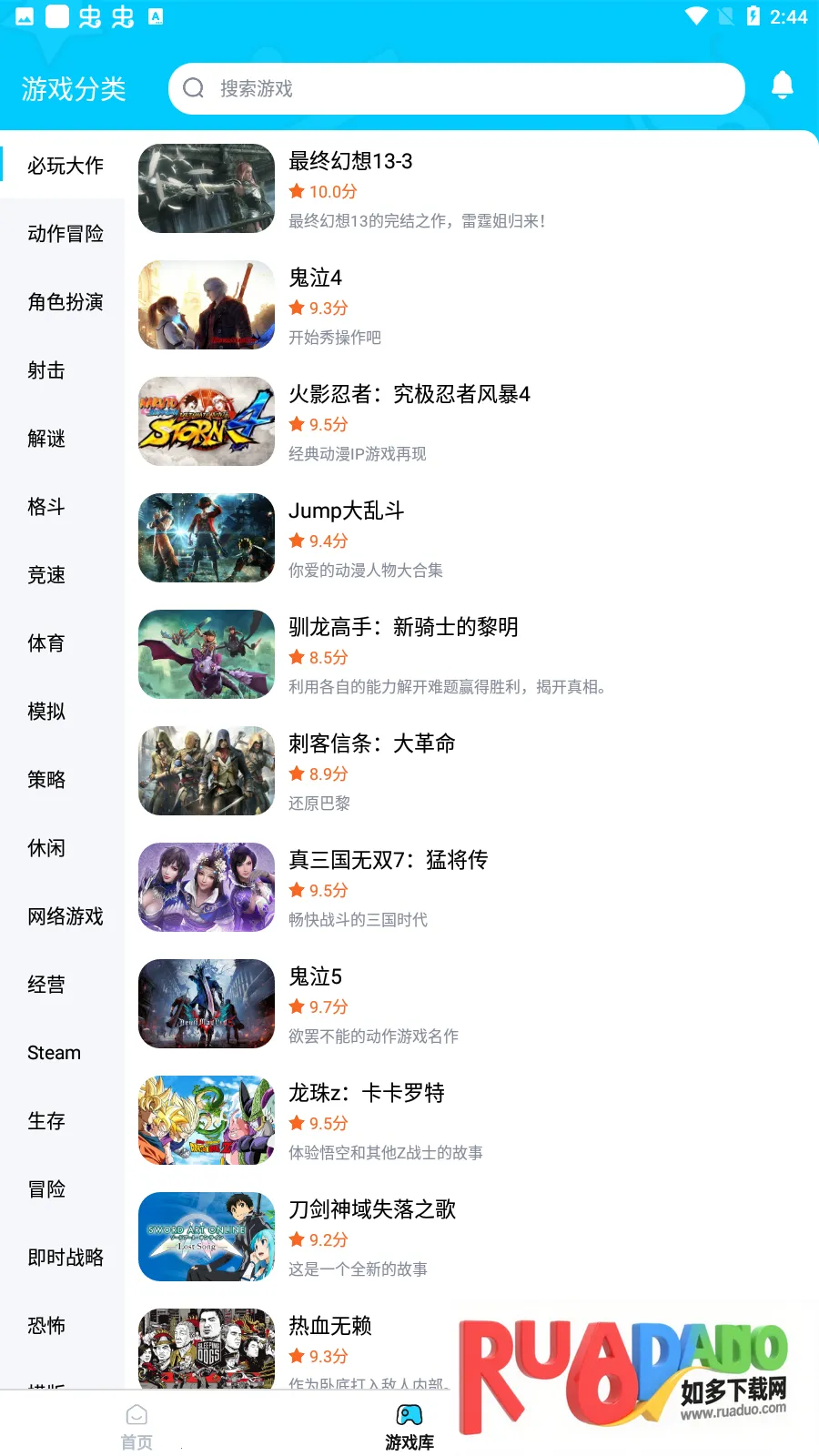Select the 动作冒险 category
Screen dimensions: 819x1456
[x=65, y=234]
